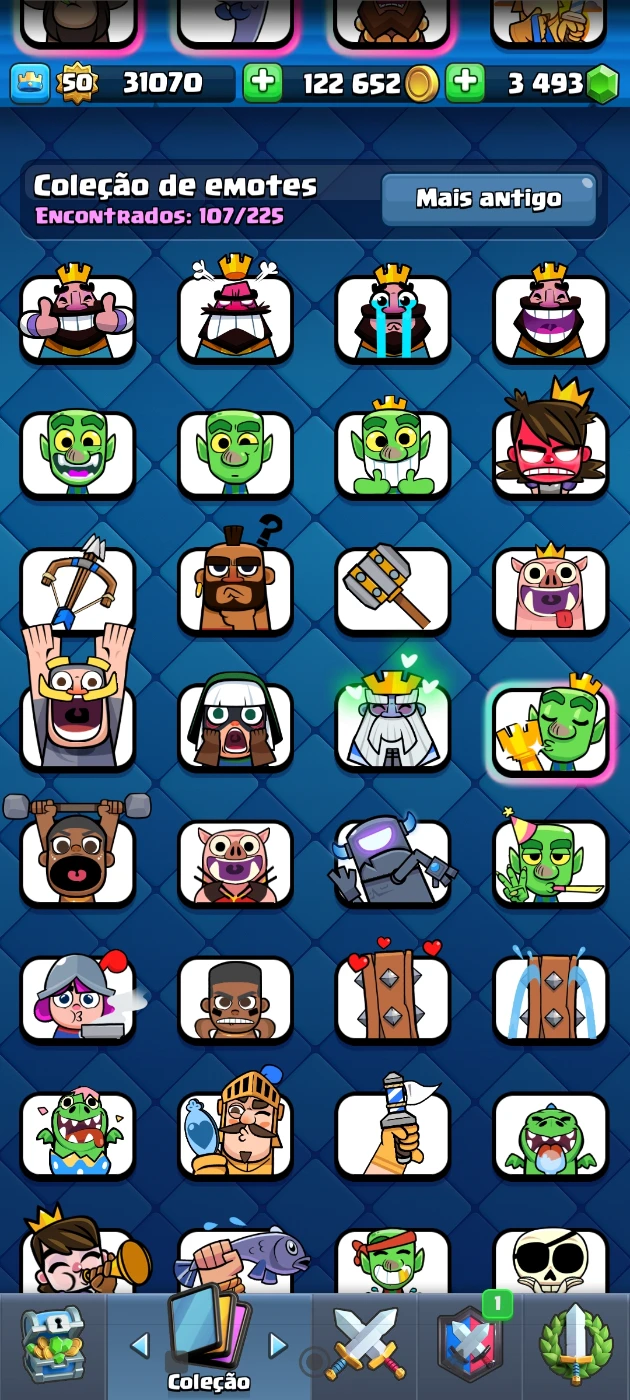Buy gems with the green plus button
The image size is (630, 1400).
tap(465, 84)
